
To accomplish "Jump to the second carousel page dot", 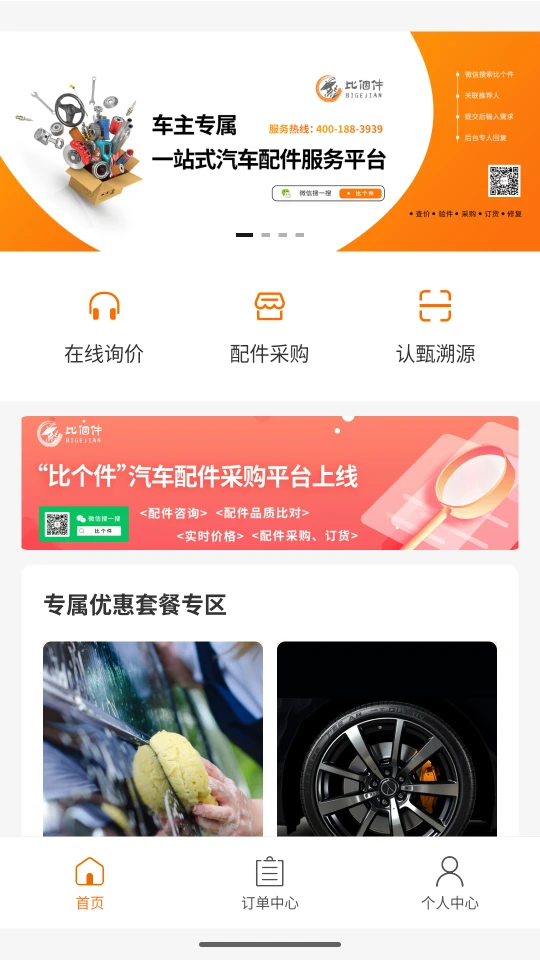I will (x=266, y=235).
